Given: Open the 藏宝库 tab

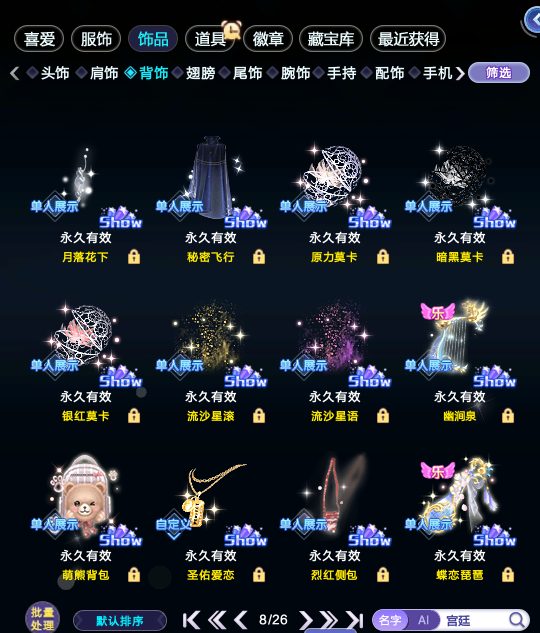Looking at the screenshot, I should (x=331, y=39).
